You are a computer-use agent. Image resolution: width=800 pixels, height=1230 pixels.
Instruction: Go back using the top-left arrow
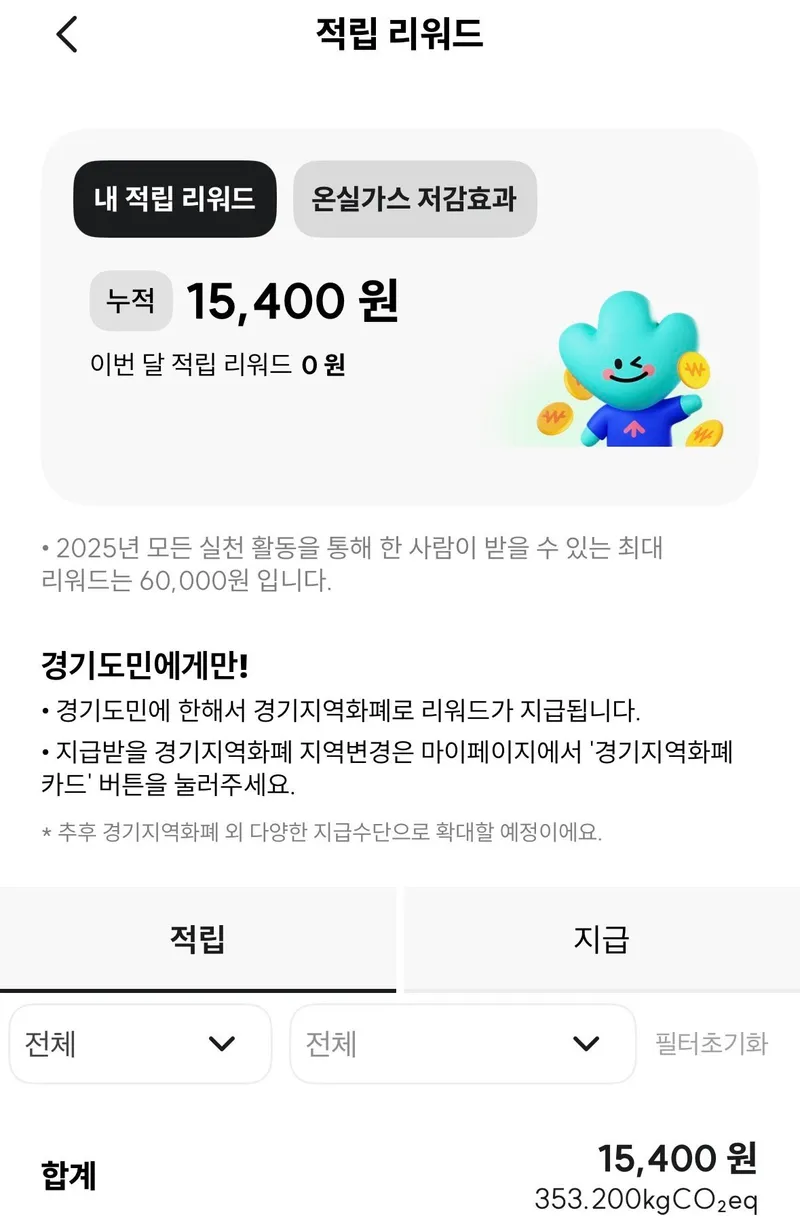[x=66, y=34]
